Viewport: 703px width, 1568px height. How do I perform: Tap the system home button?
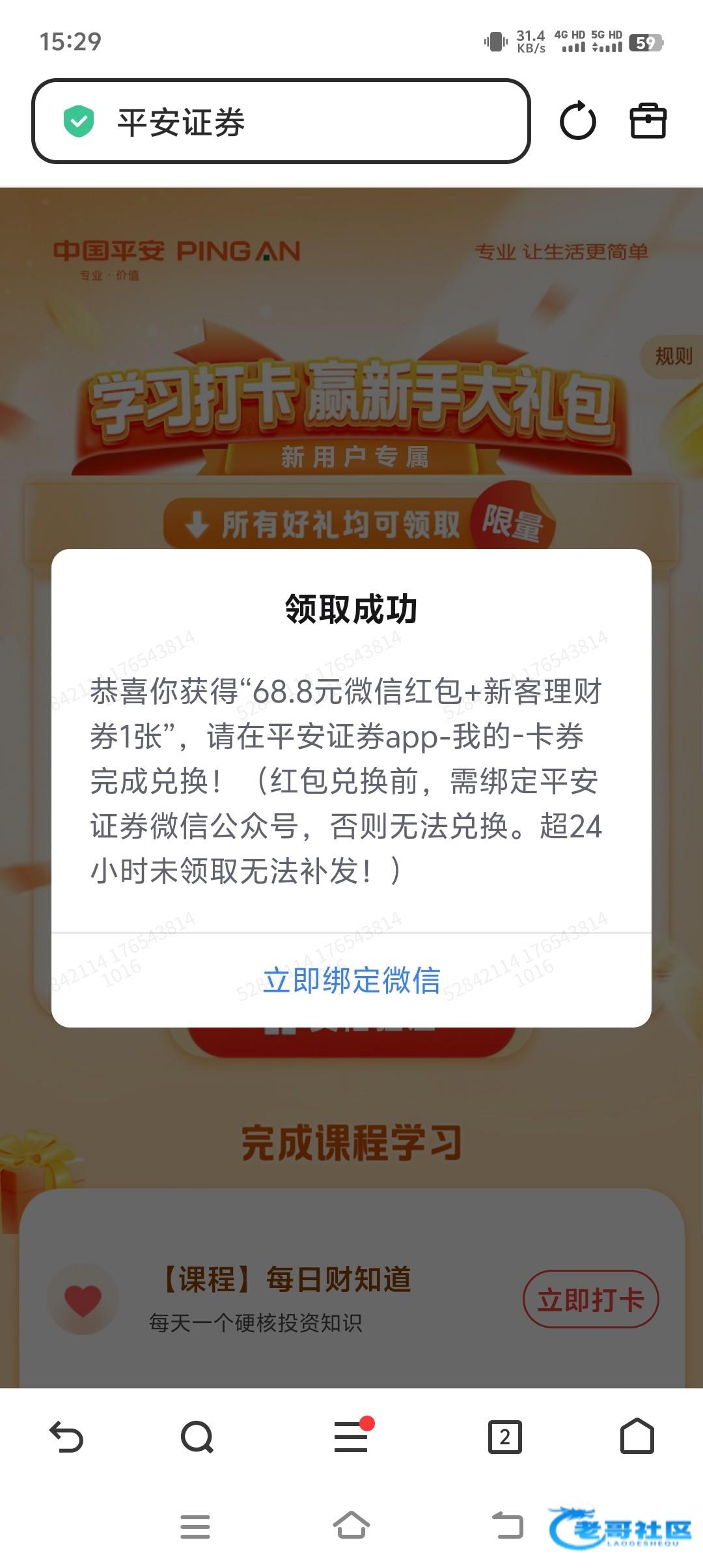(351, 1526)
